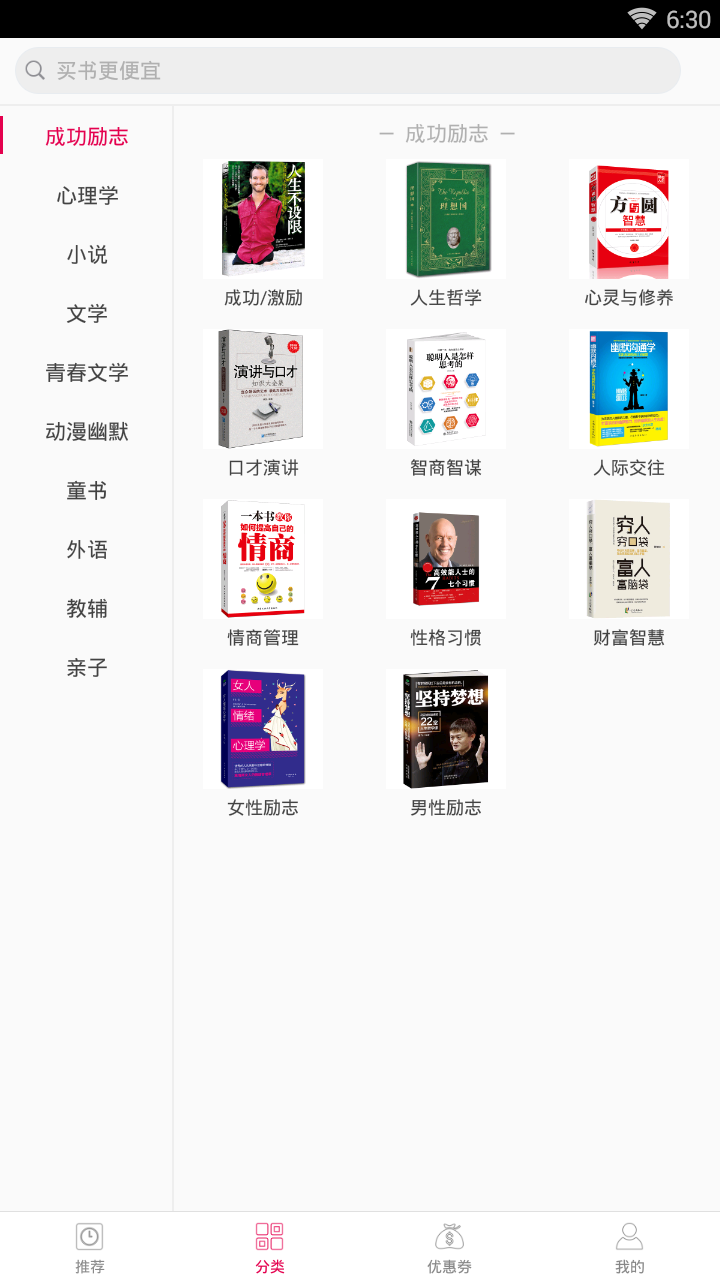Select the 小说 category
Screen dimensions: 720x1280
pos(87,255)
